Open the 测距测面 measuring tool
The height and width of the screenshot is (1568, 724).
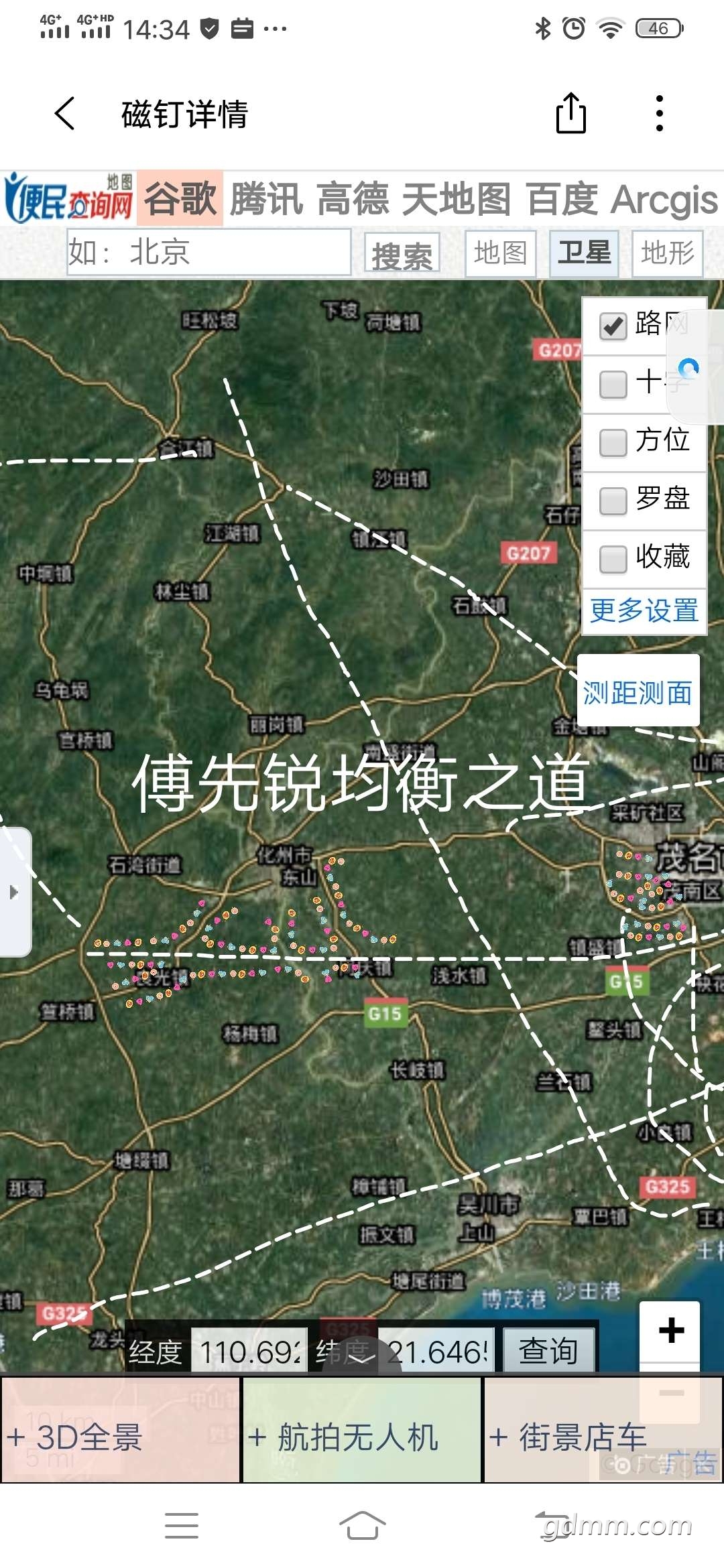[638, 692]
